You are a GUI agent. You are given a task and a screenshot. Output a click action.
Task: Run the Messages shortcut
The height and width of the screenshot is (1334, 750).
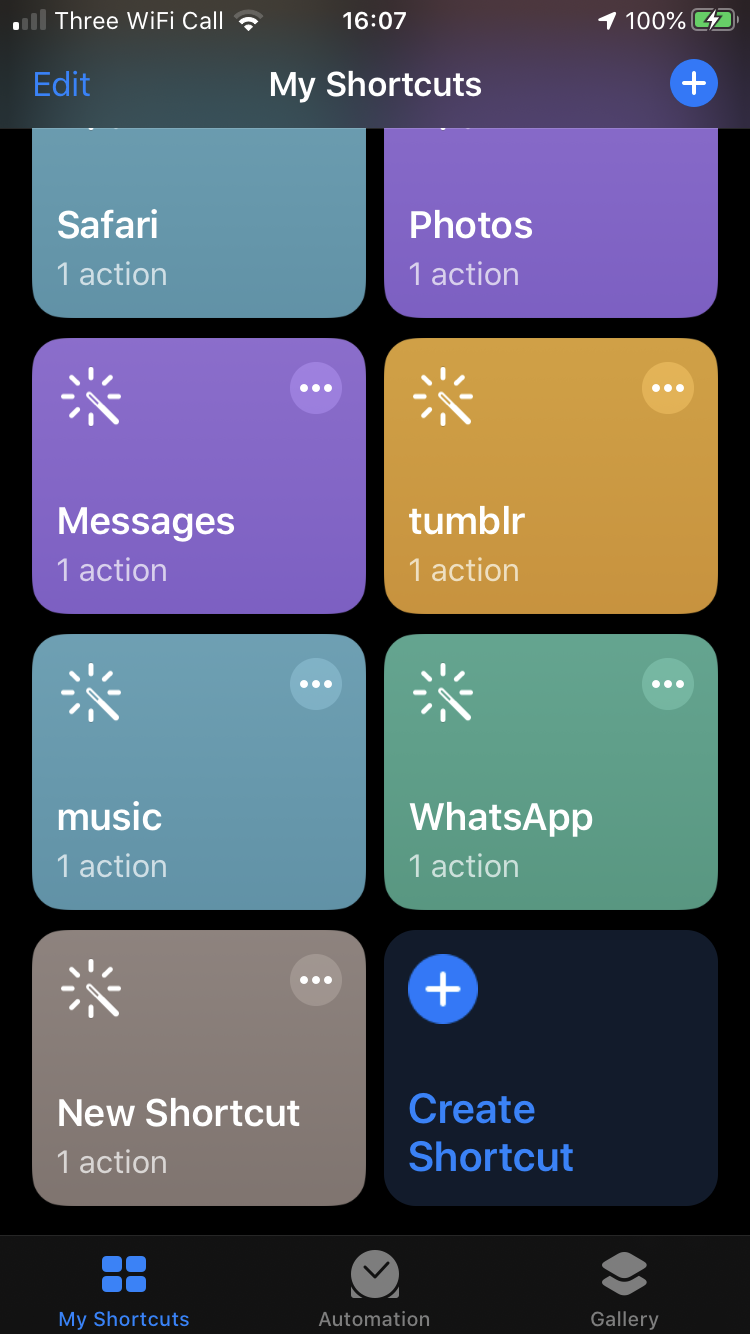[199, 476]
